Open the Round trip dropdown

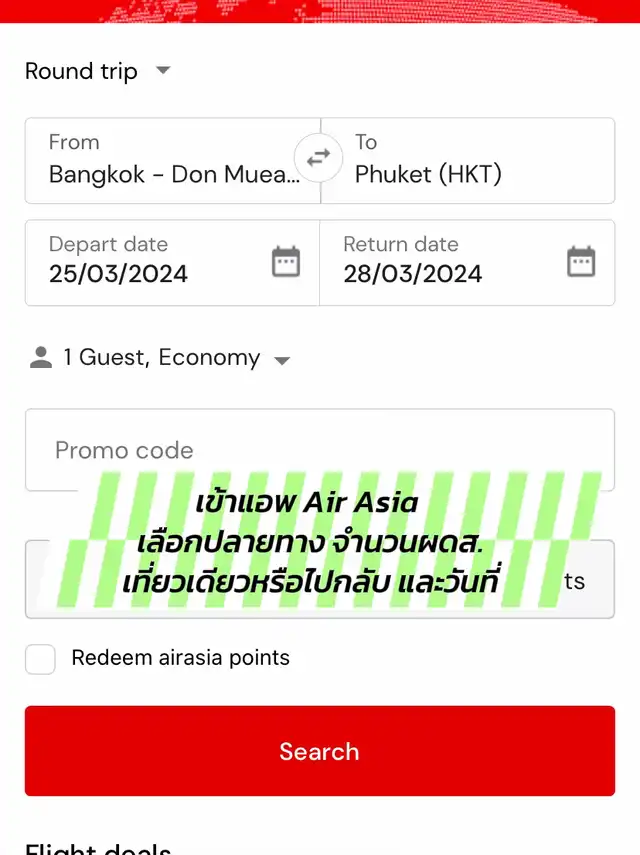pos(98,72)
